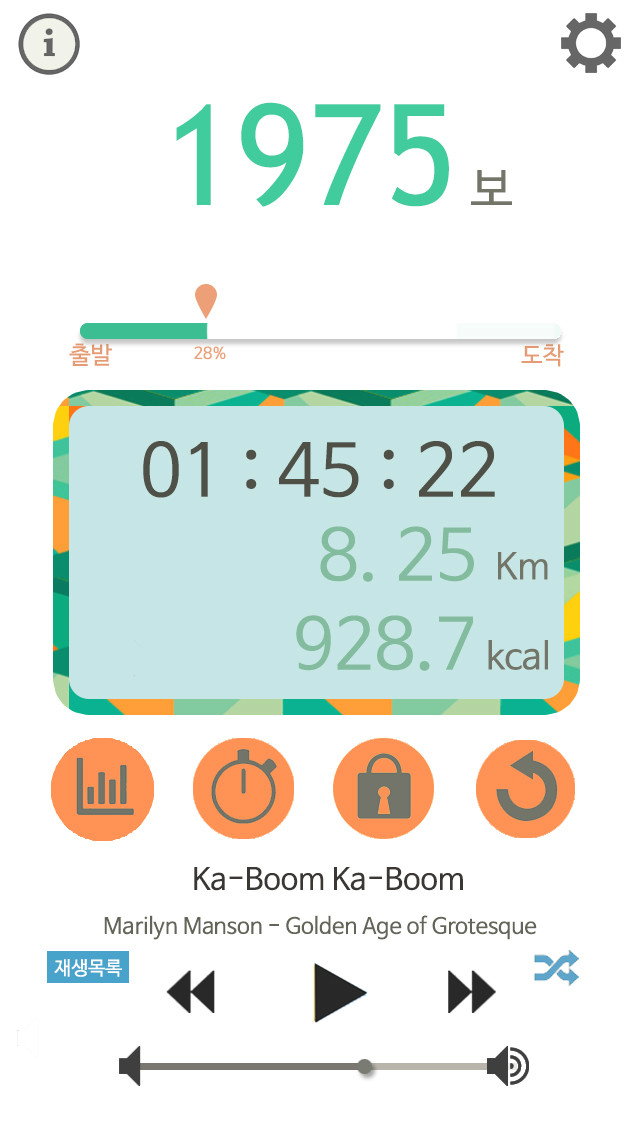
Task: Play Ka-Boom Ka-Boom
Action: pyautogui.click(x=339, y=992)
